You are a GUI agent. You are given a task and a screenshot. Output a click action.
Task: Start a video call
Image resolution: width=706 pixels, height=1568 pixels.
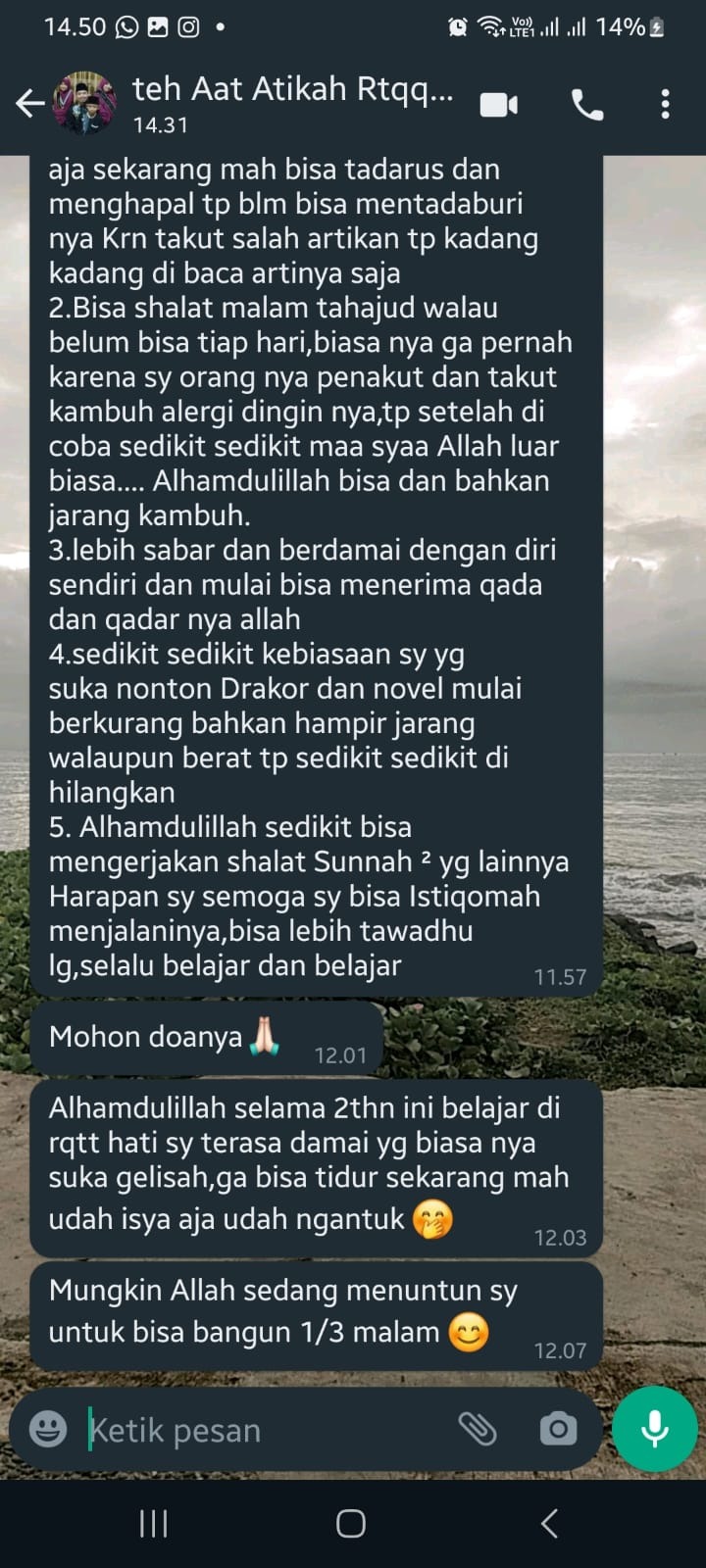click(x=498, y=104)
